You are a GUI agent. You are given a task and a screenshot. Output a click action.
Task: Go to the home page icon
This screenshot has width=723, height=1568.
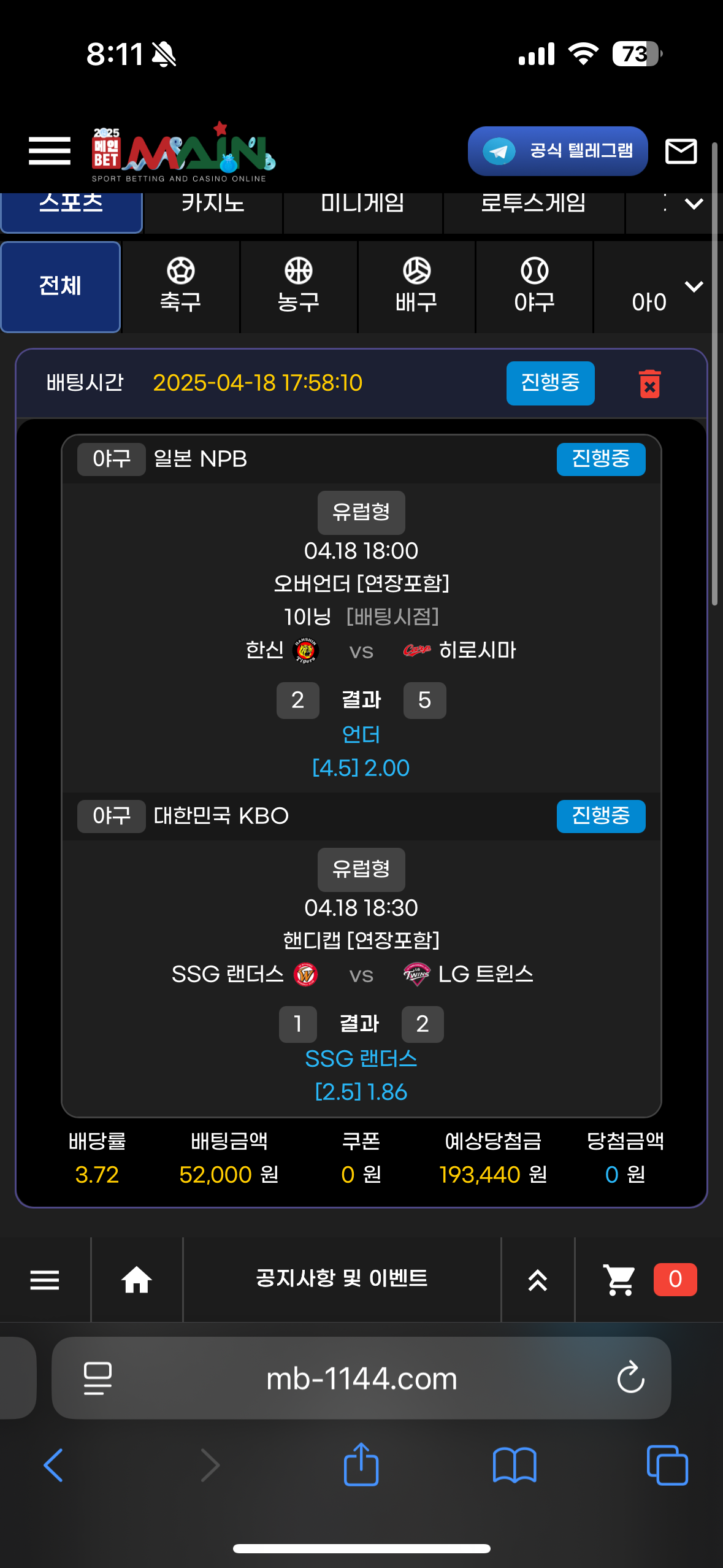click(x=137, y=1280)
